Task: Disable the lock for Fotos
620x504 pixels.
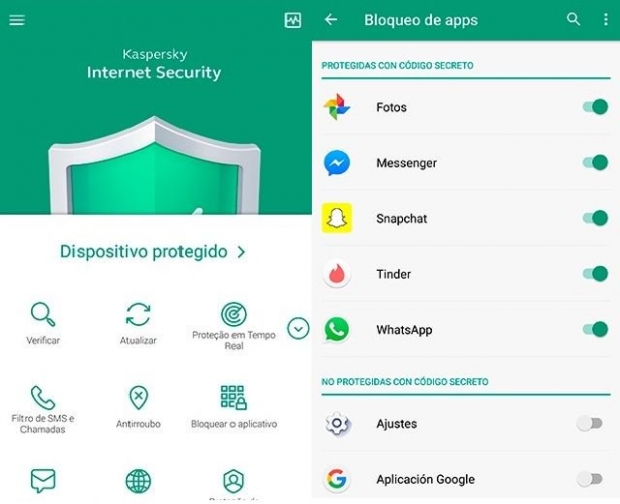Action: [594, 107]
